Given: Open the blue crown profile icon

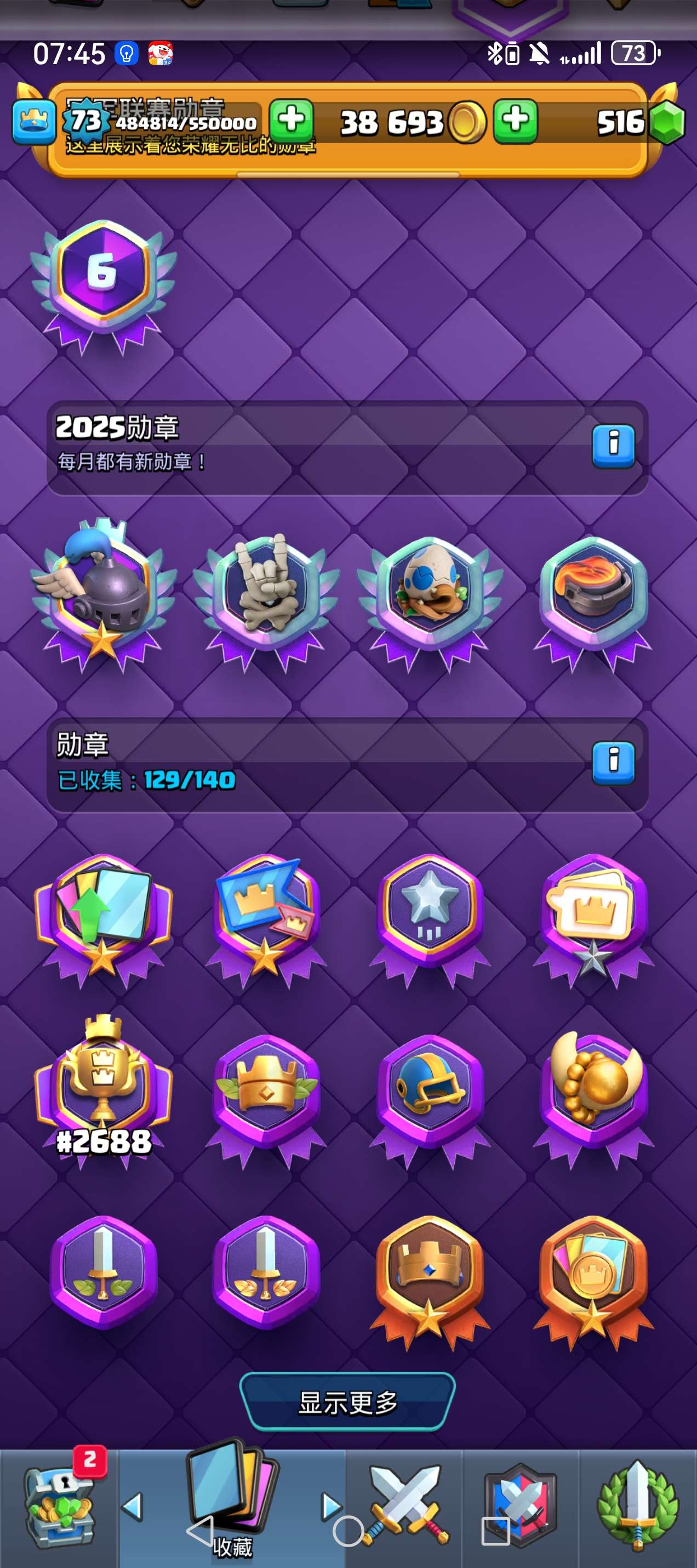Looking at the screenshot, I should (34, 122).
